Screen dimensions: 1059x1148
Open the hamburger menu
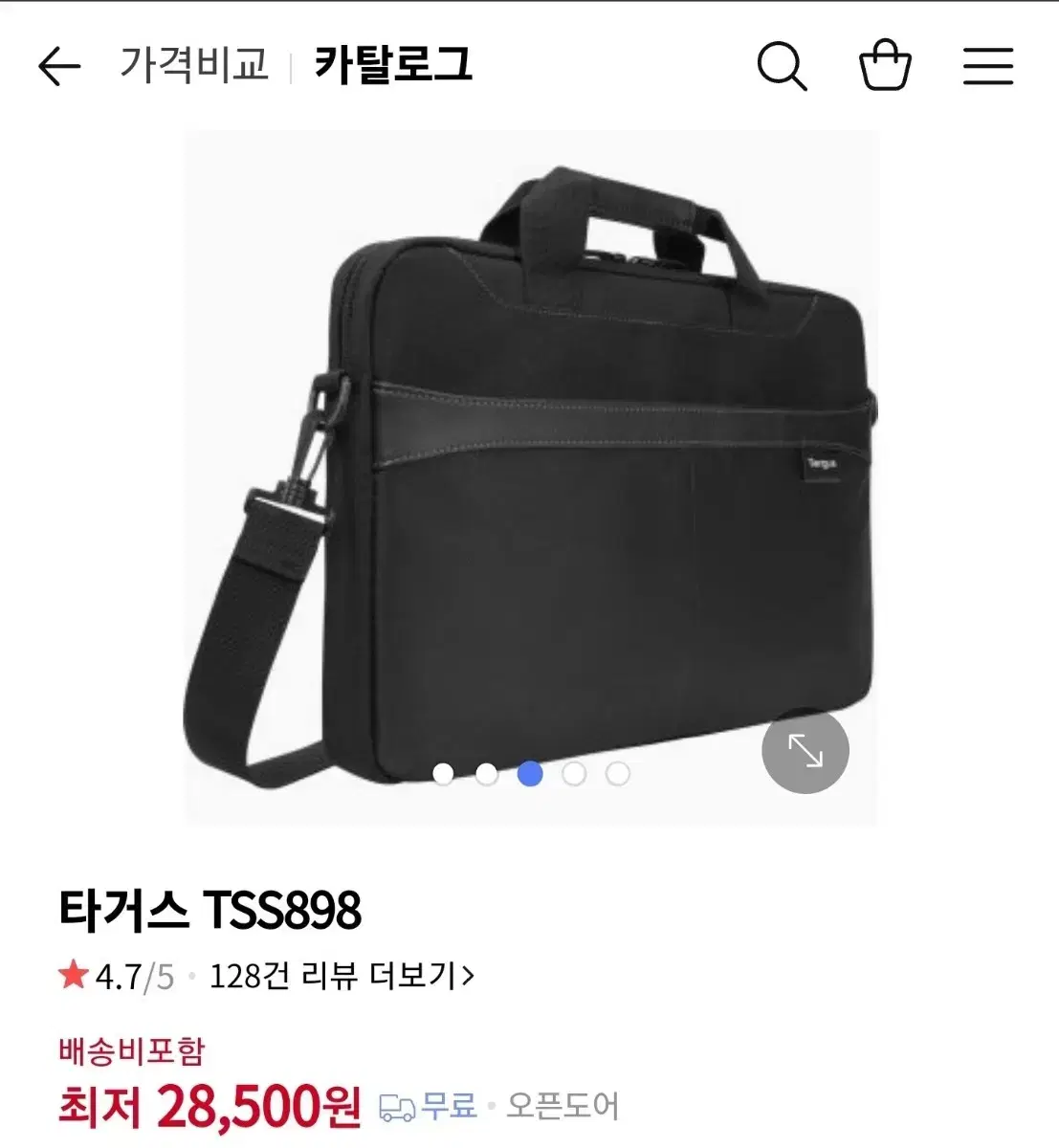(989, 65)
